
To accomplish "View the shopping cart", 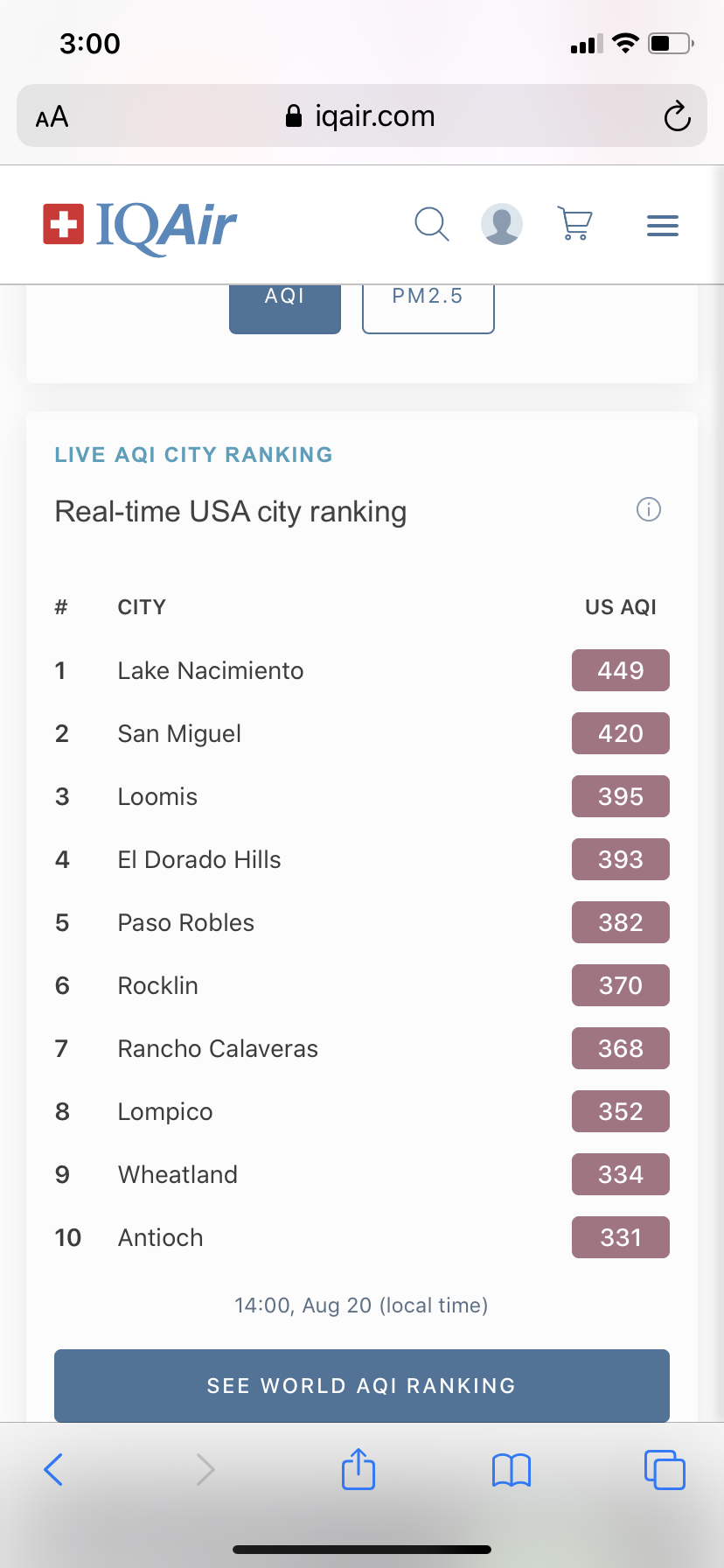I will click(574, 224).
